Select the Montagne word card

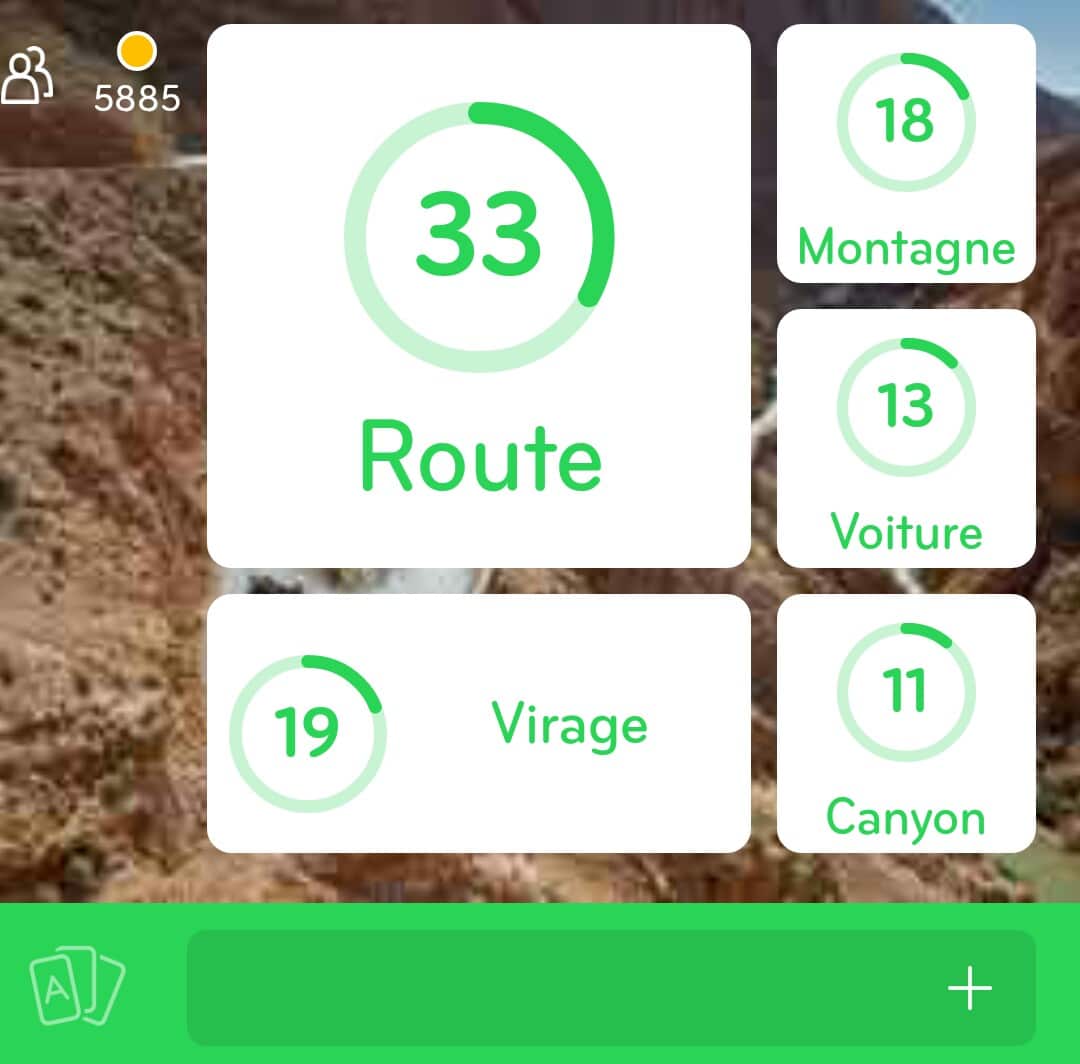[906, 154]
